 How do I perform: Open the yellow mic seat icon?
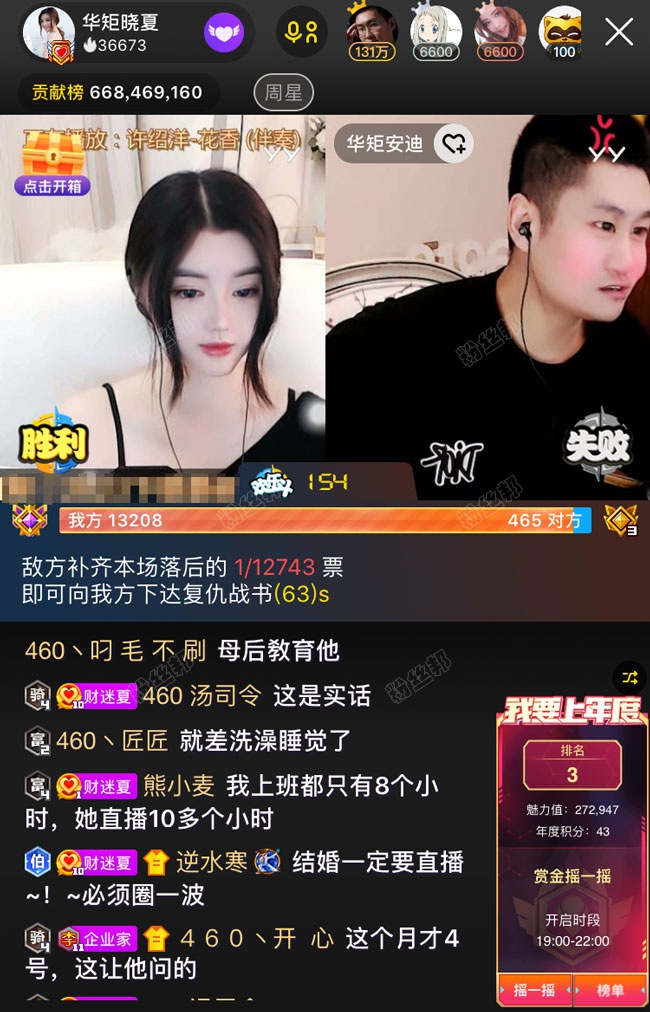302,33
